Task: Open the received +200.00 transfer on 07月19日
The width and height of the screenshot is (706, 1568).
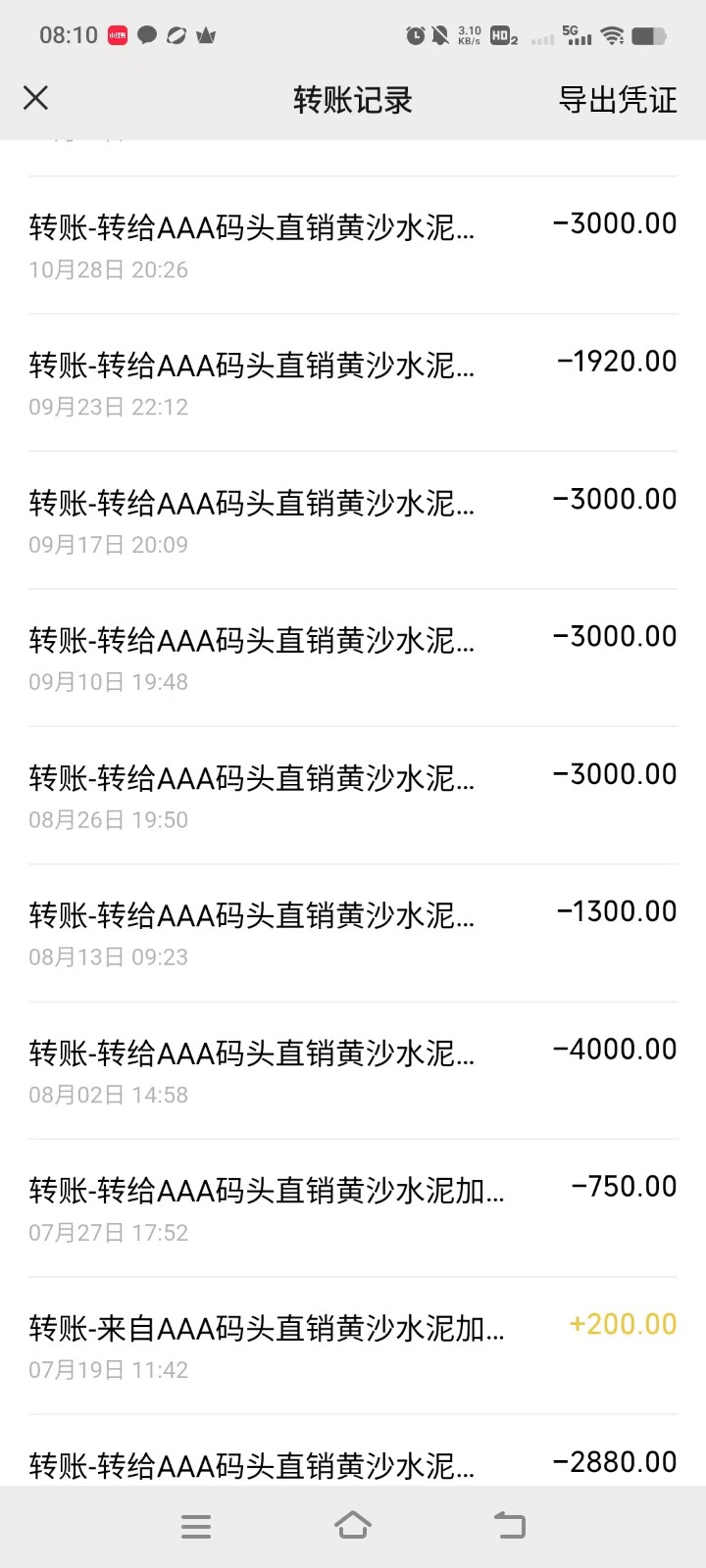Action: coord(352,1346)
